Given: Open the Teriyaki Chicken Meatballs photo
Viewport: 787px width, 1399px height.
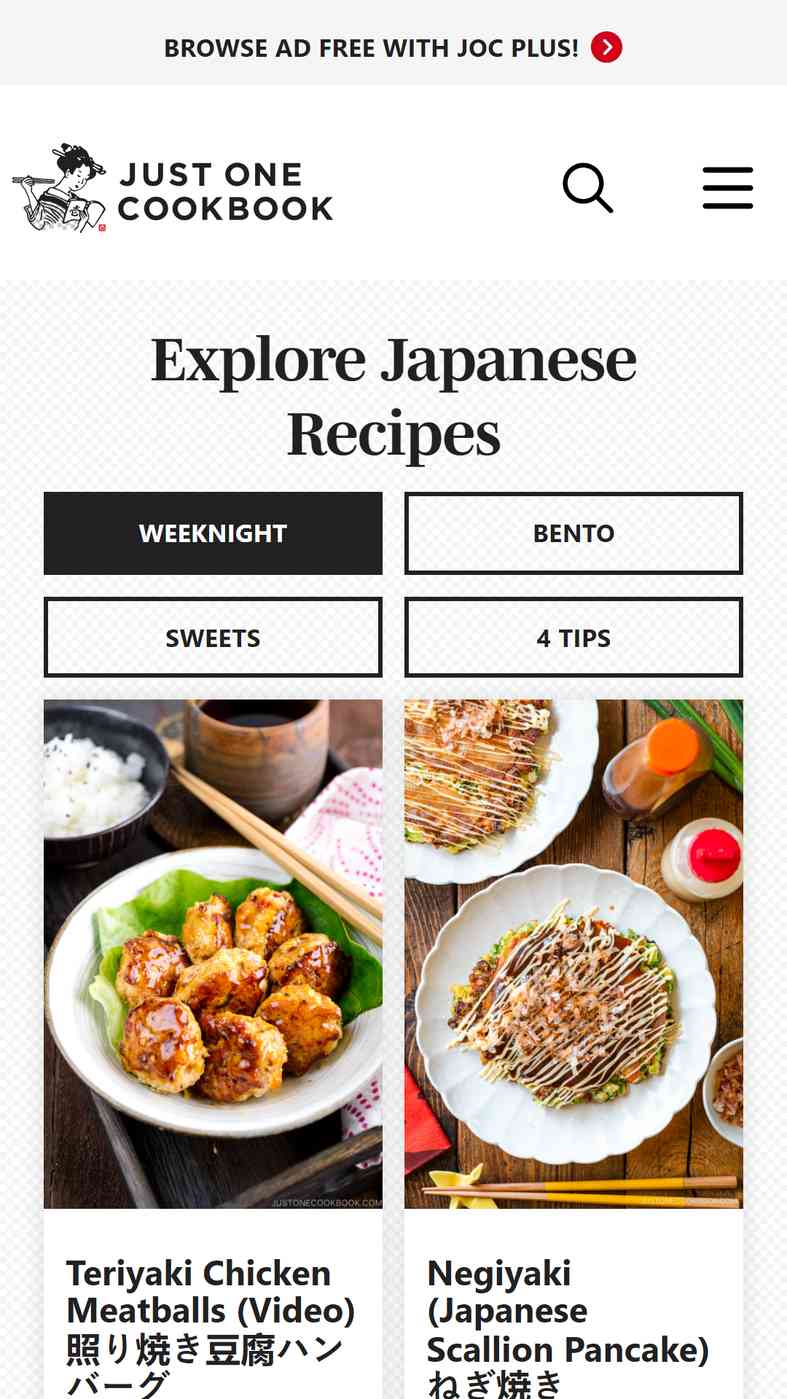Looking at the screenshot, I should click(213, 953).
